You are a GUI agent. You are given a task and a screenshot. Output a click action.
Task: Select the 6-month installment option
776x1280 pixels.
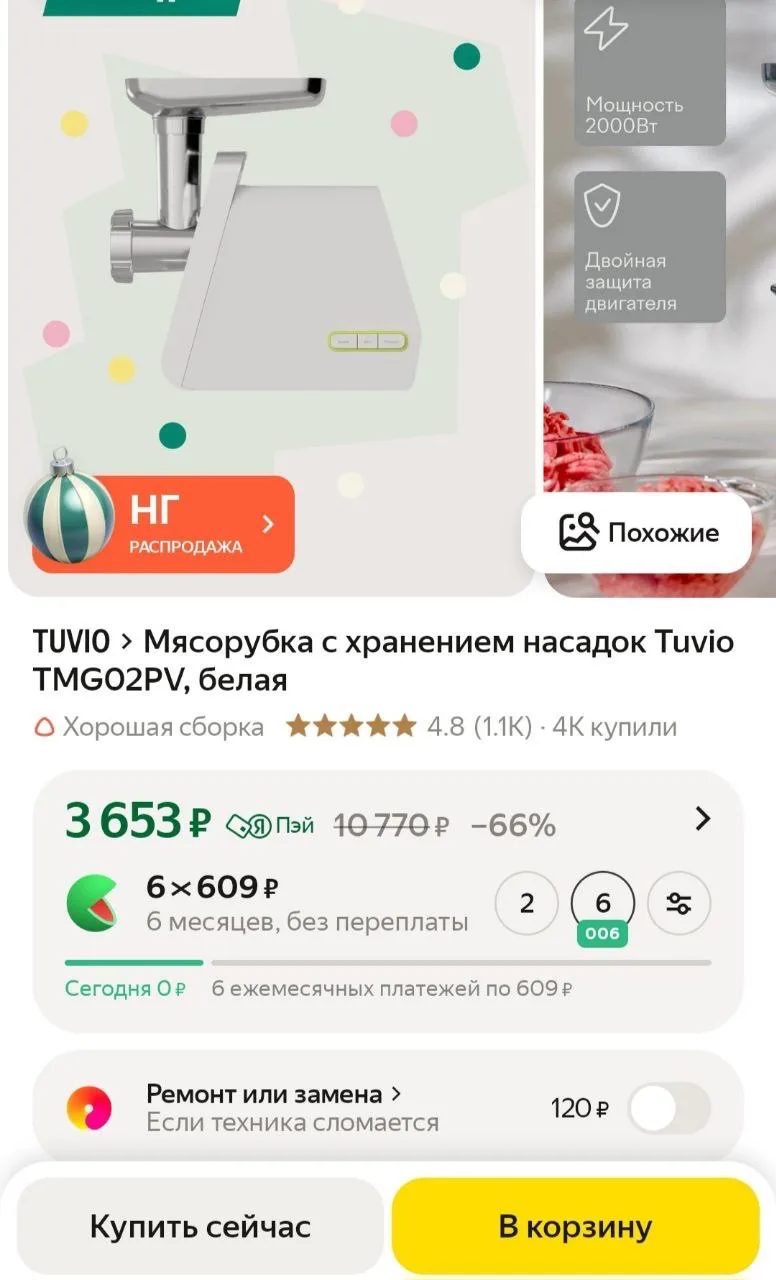[x=602, y=904]
